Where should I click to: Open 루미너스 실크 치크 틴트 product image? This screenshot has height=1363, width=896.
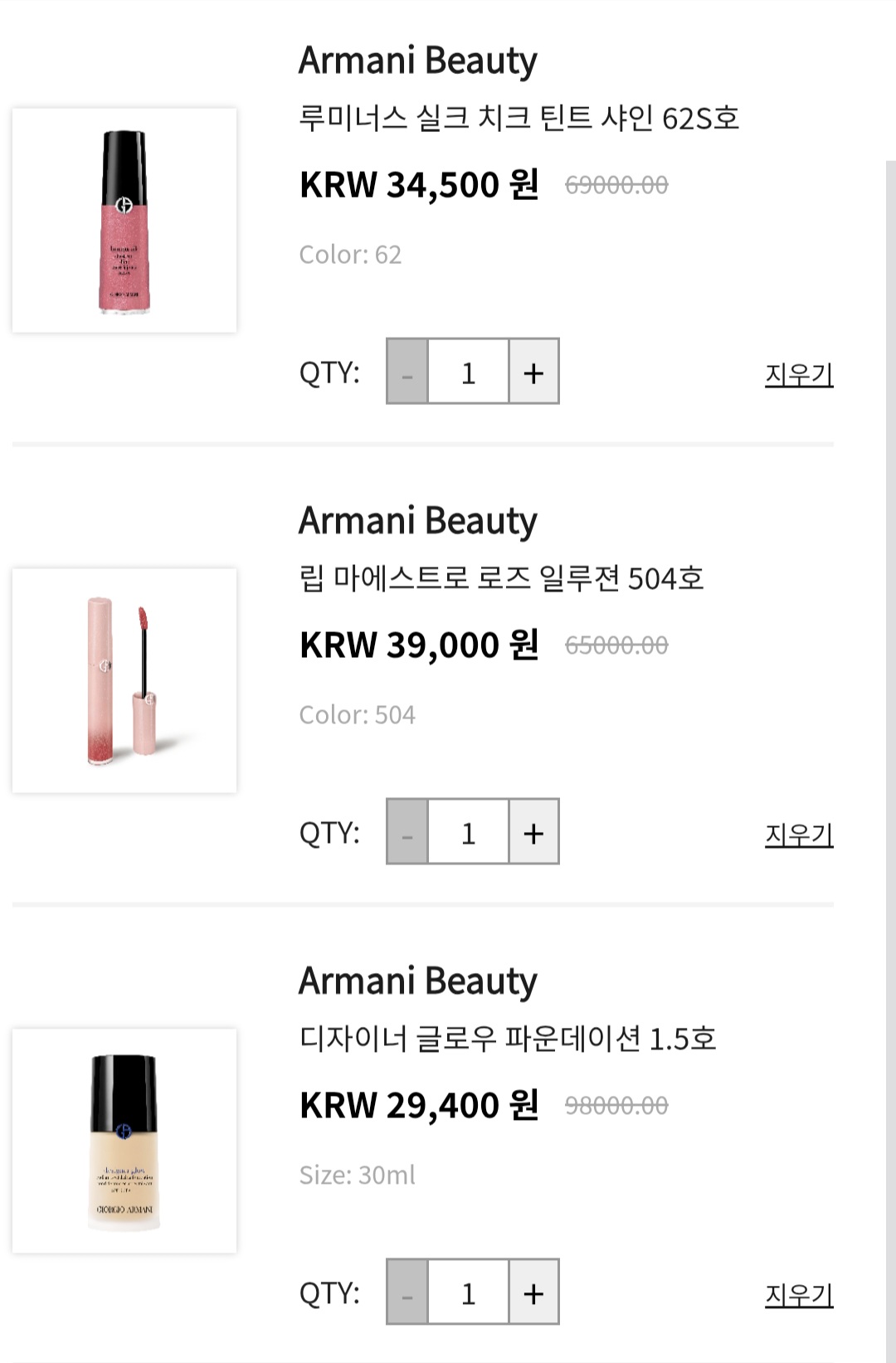pos(124,221)
